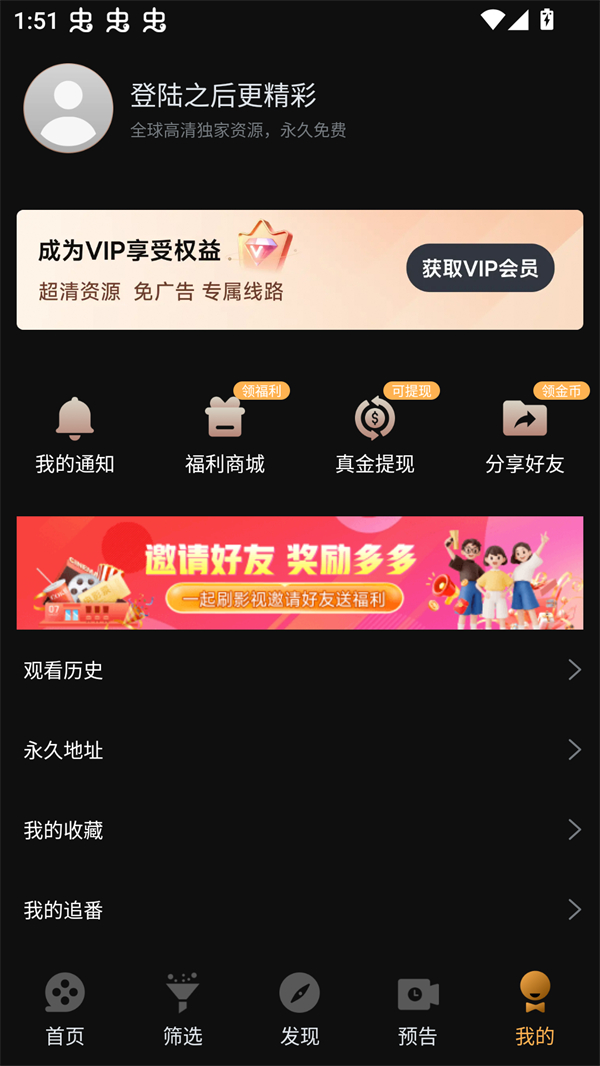Switch to the 预告 tab
The image size is (600, 1066).
(x=417, y=1008)
